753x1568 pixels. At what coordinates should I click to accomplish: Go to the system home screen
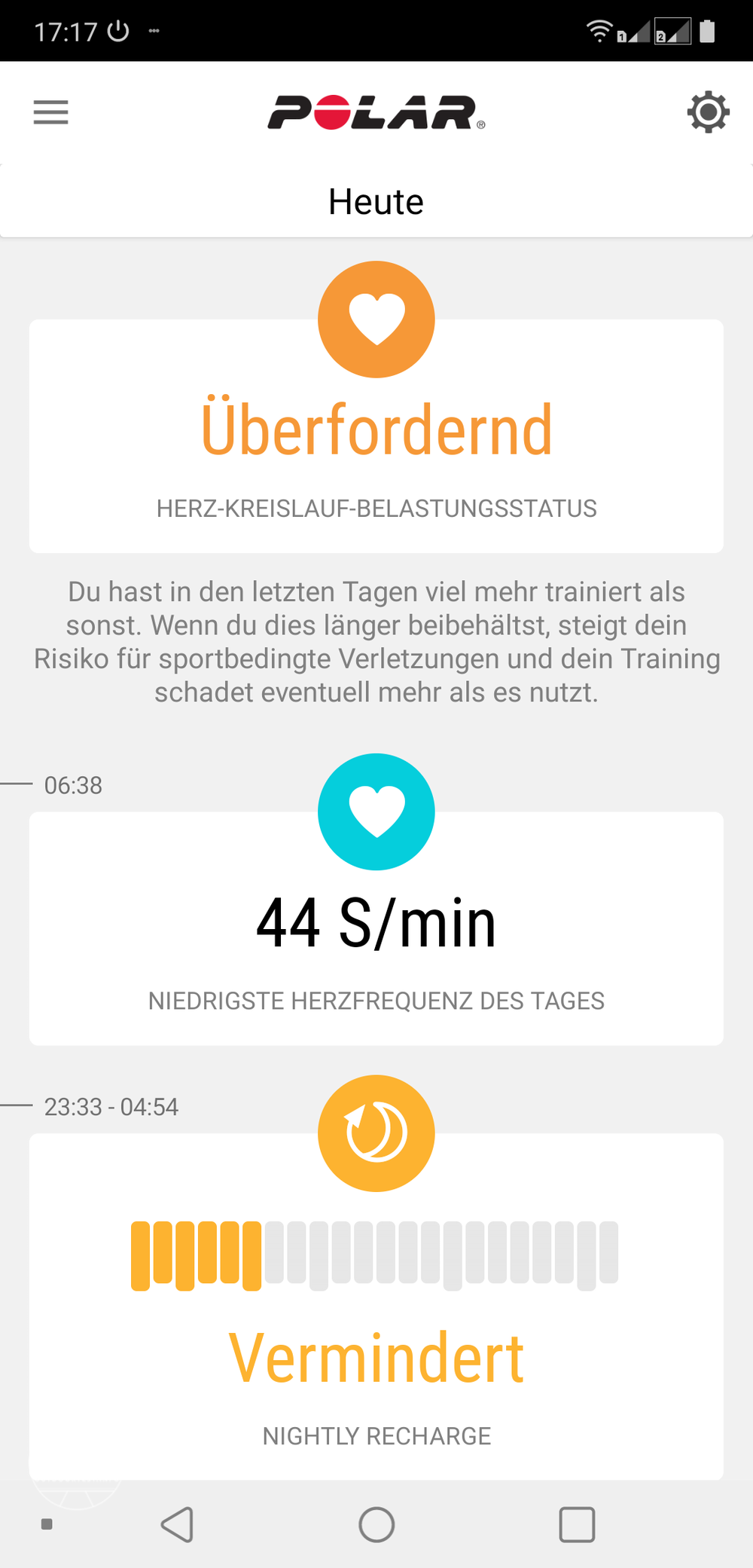click(376, 1524)
